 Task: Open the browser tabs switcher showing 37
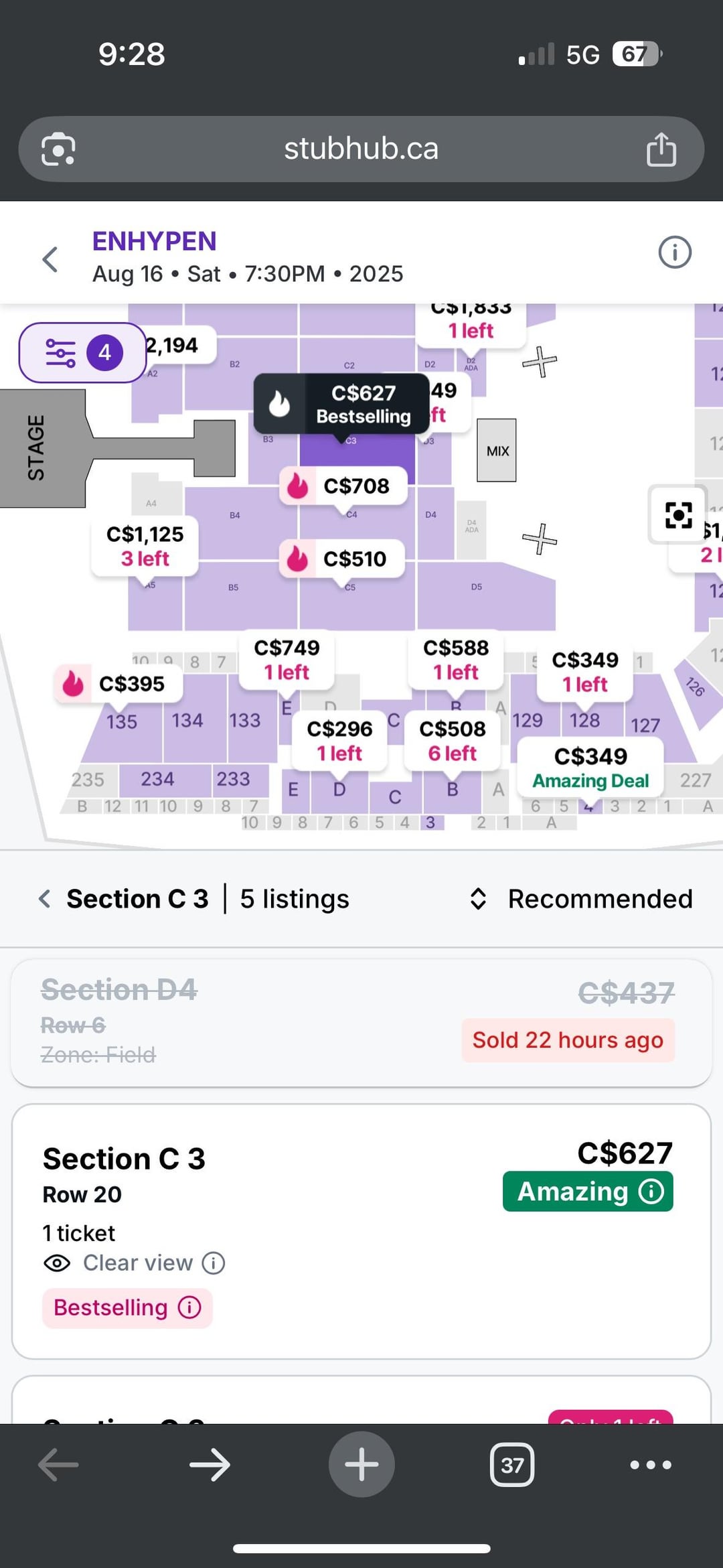pyautogui.click(x=512, y=1465)
